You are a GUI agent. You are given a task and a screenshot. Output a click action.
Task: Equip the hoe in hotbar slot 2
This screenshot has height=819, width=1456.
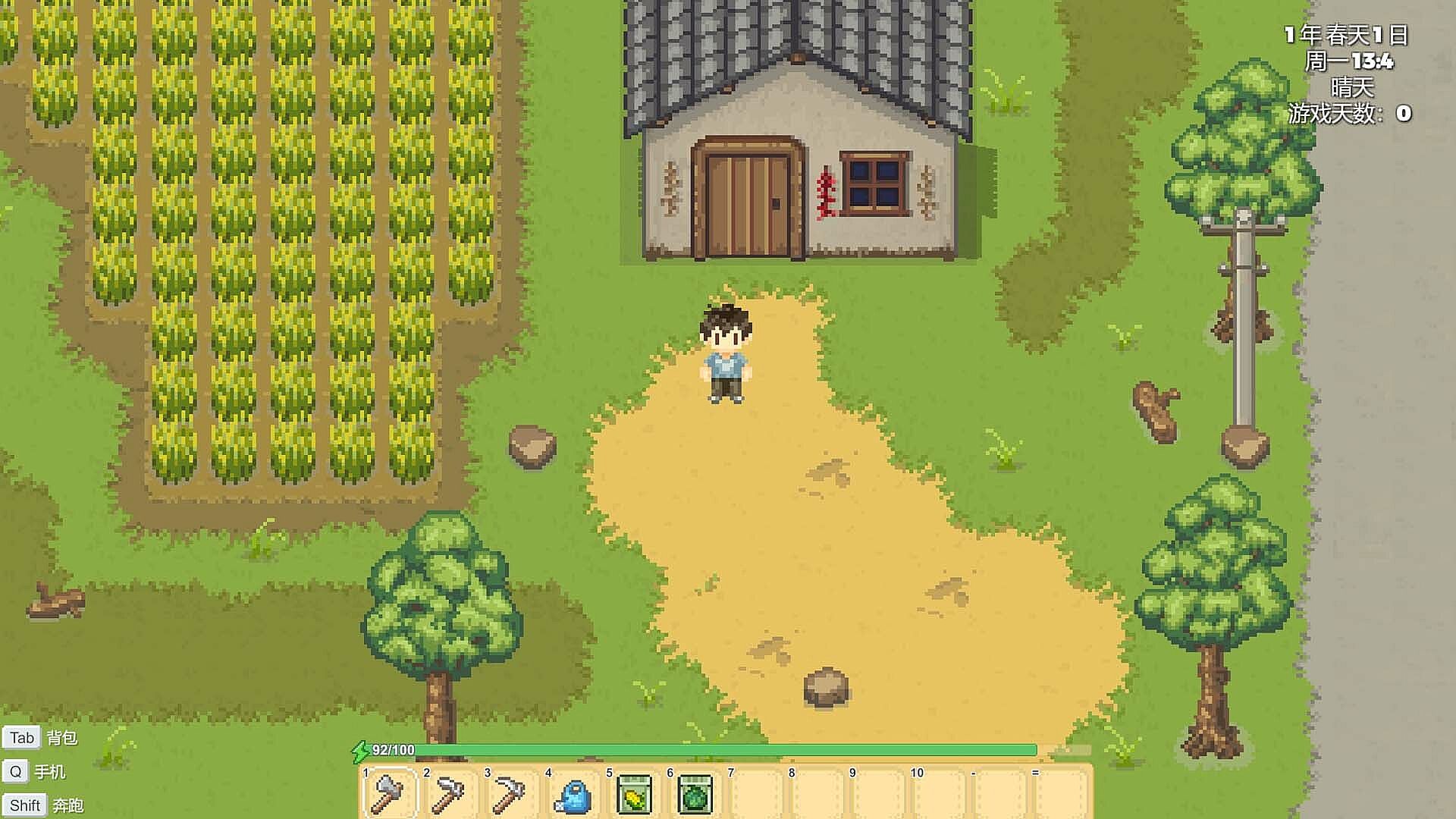point(451,793)
